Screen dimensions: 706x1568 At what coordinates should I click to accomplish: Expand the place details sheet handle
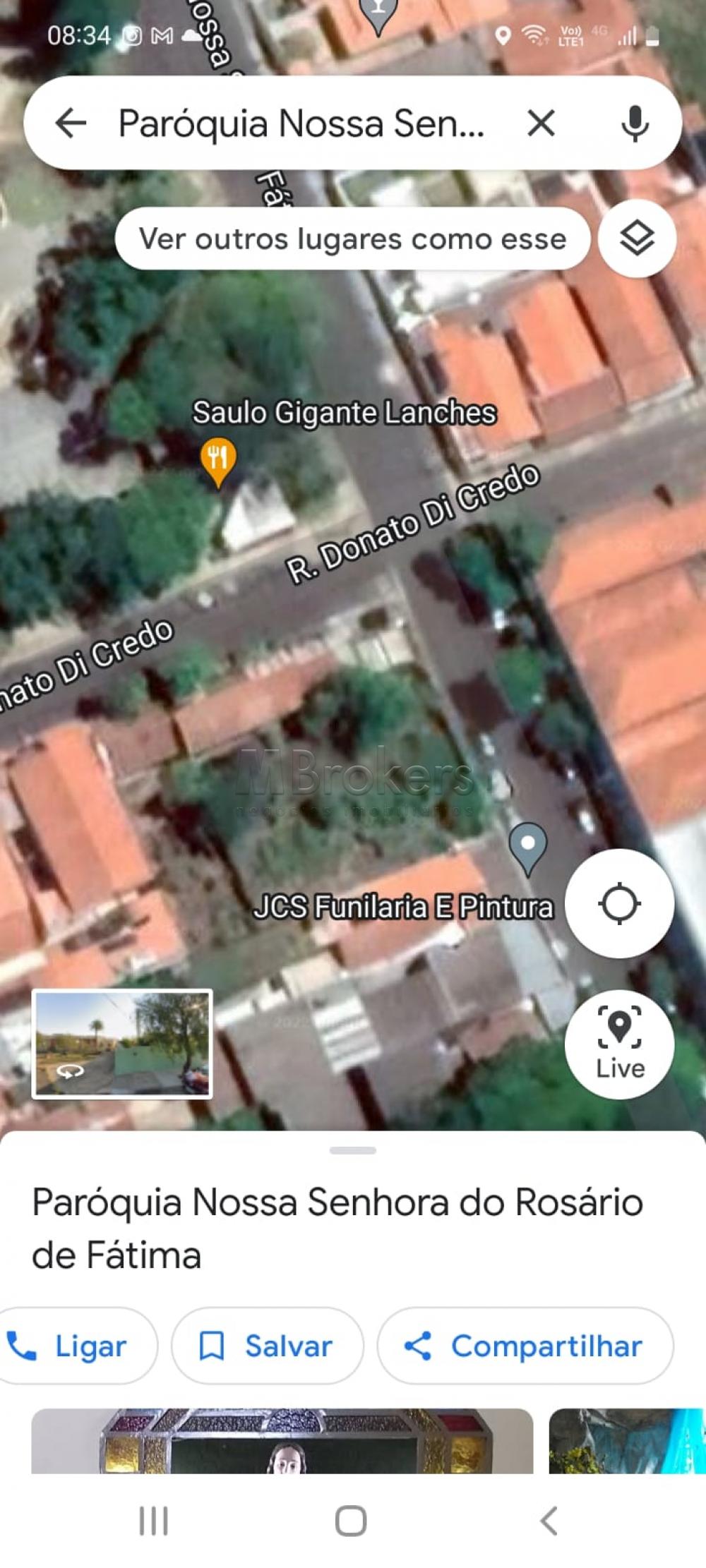coord(352,1150)
